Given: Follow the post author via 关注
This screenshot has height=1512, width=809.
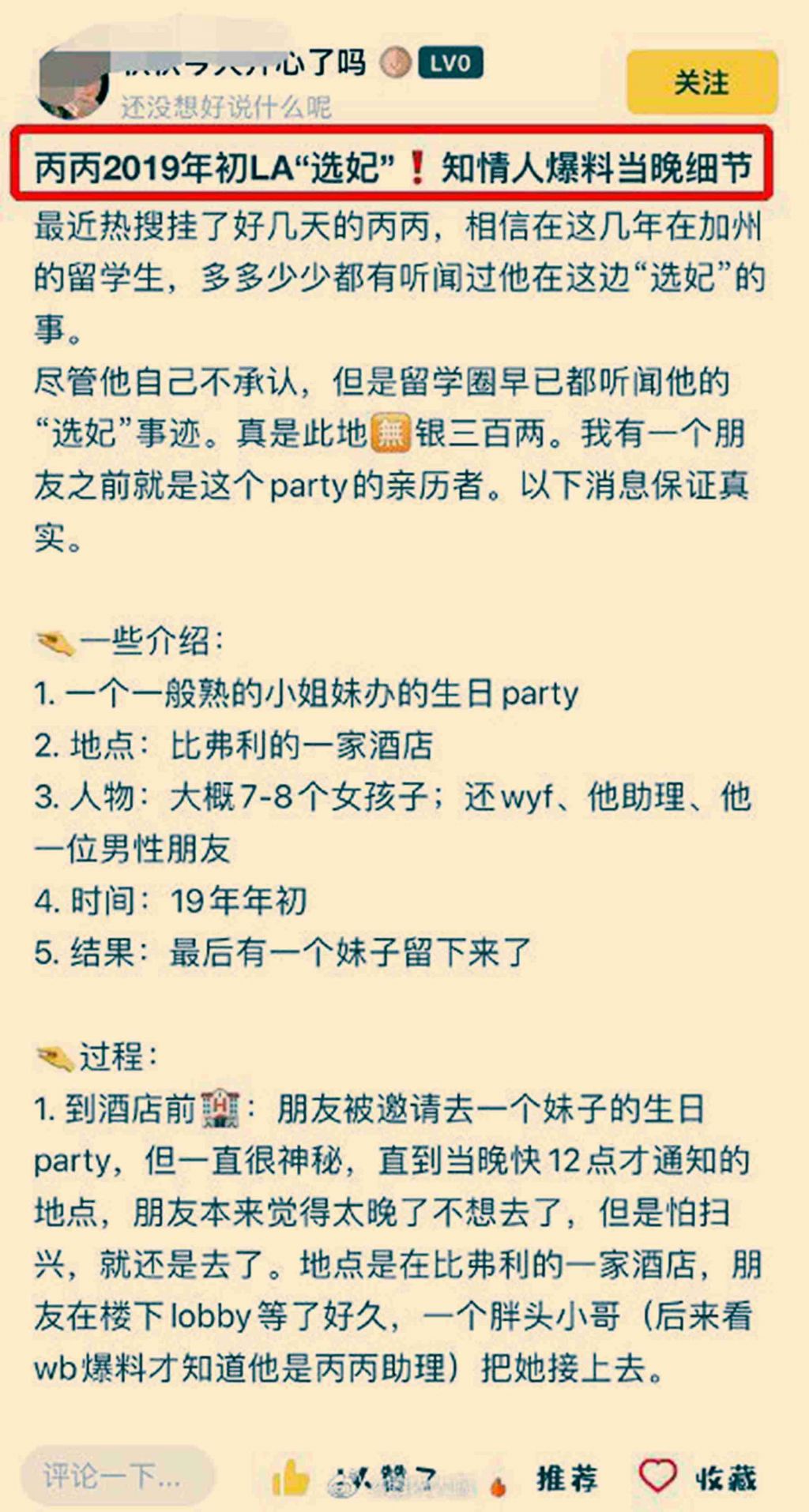Looking at the screenshot, I should point(702,82).
